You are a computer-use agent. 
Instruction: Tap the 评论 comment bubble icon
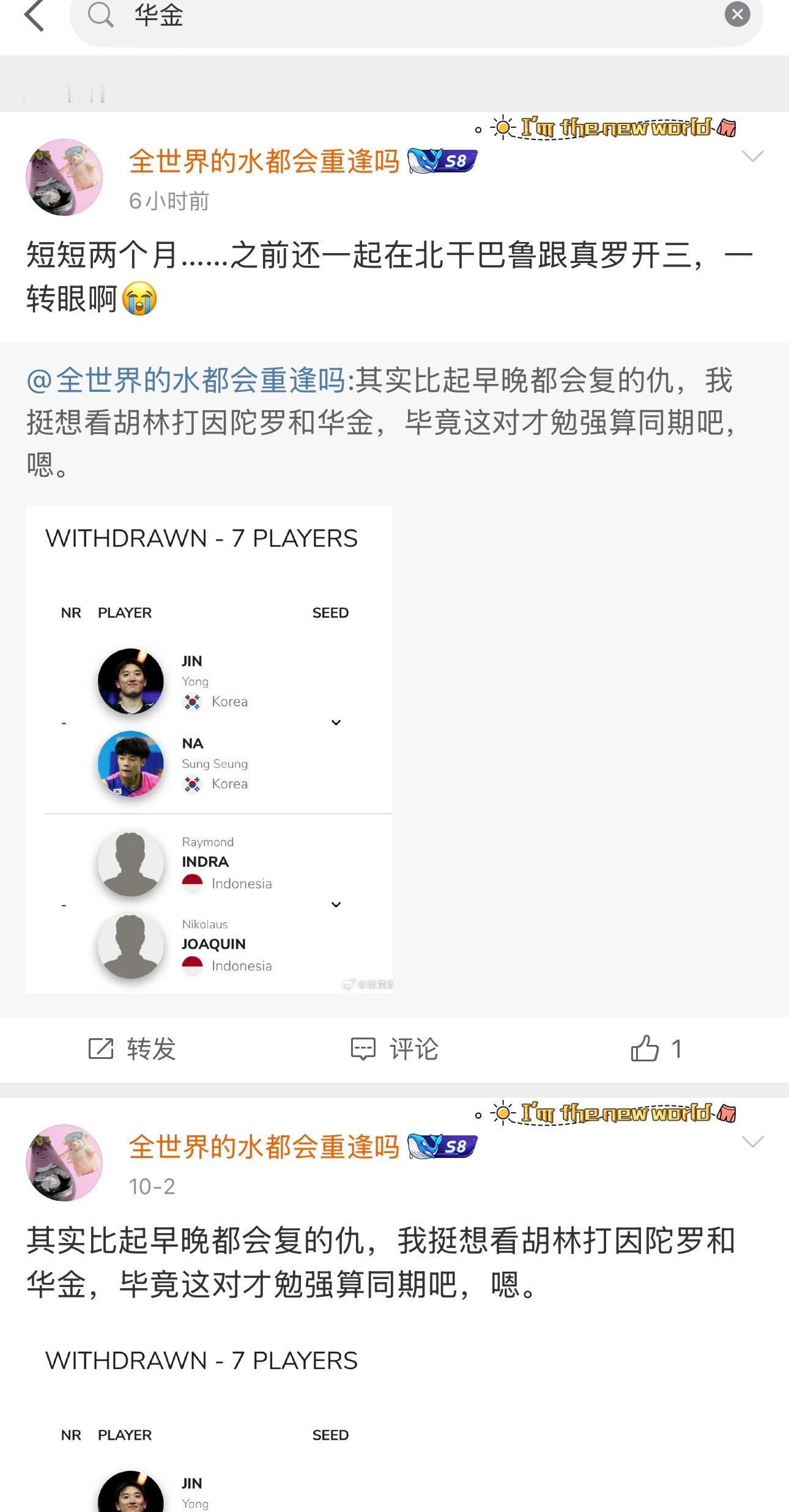tap(363, 1049)
